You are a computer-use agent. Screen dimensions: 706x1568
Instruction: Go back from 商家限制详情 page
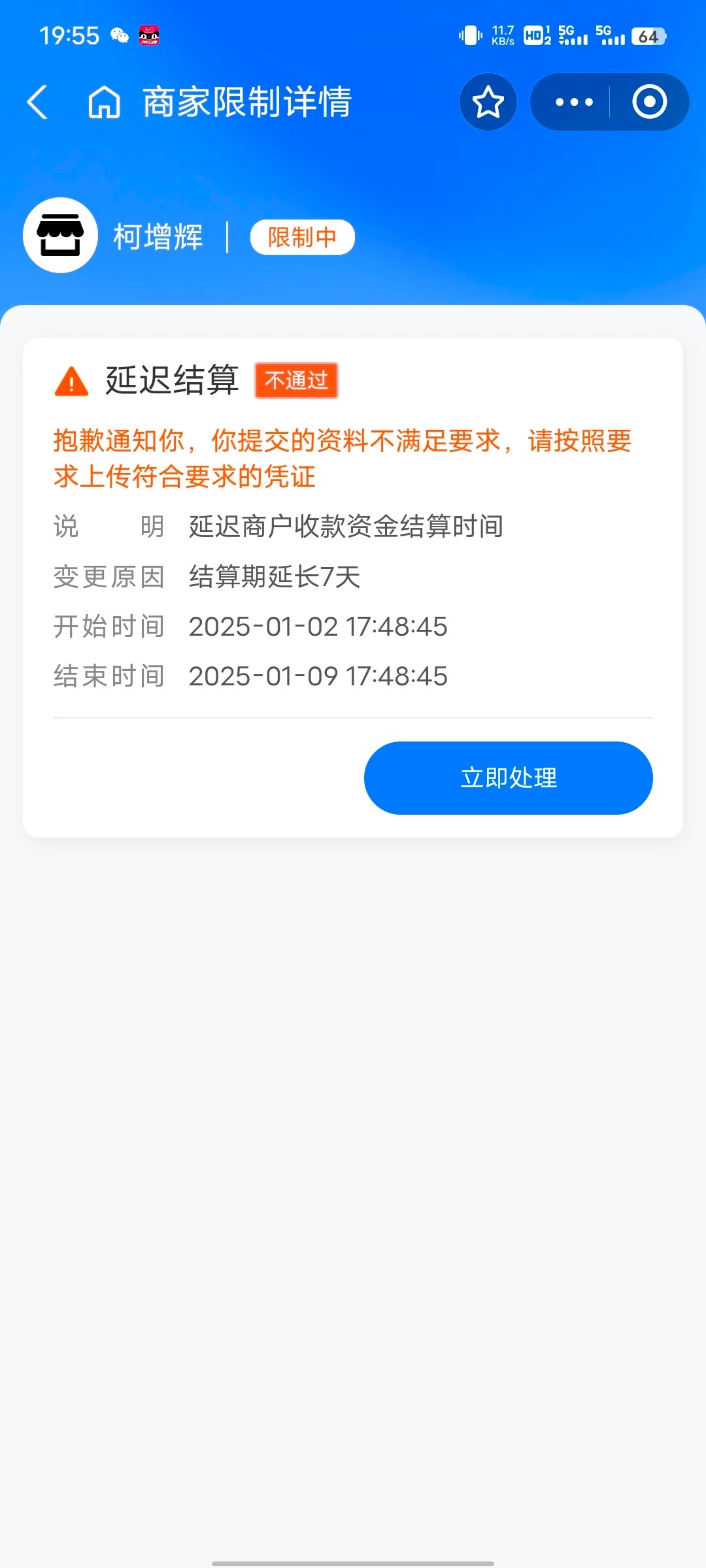(x=38, y=103)
